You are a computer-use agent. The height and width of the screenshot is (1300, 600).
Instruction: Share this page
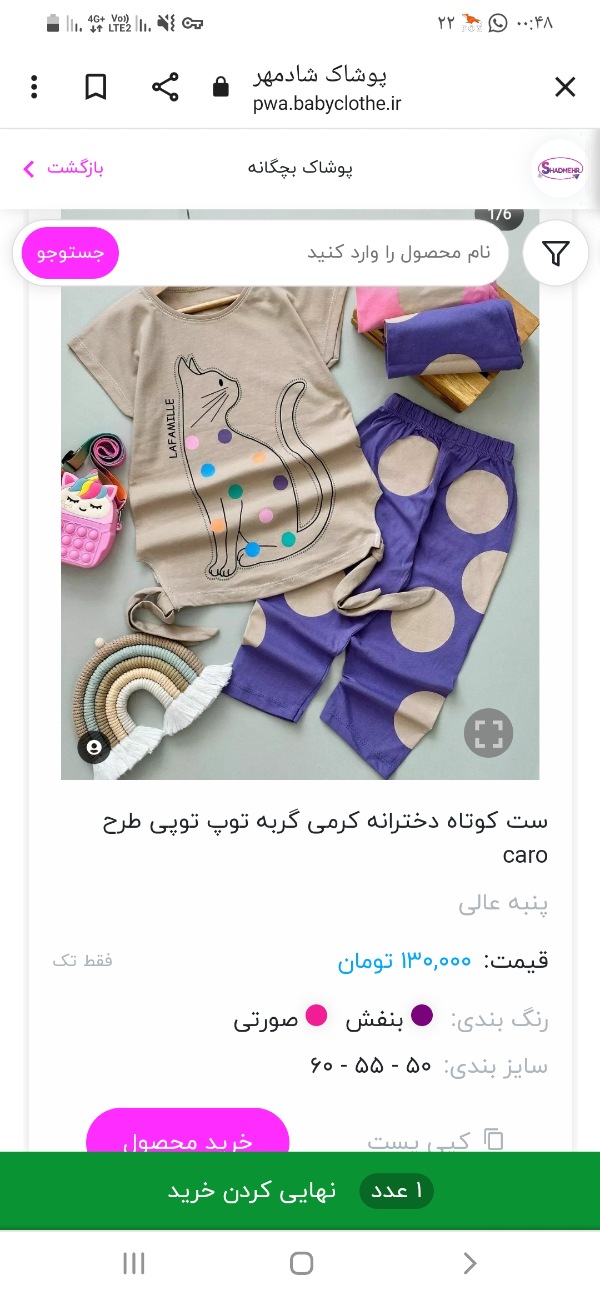coord(164,88)
